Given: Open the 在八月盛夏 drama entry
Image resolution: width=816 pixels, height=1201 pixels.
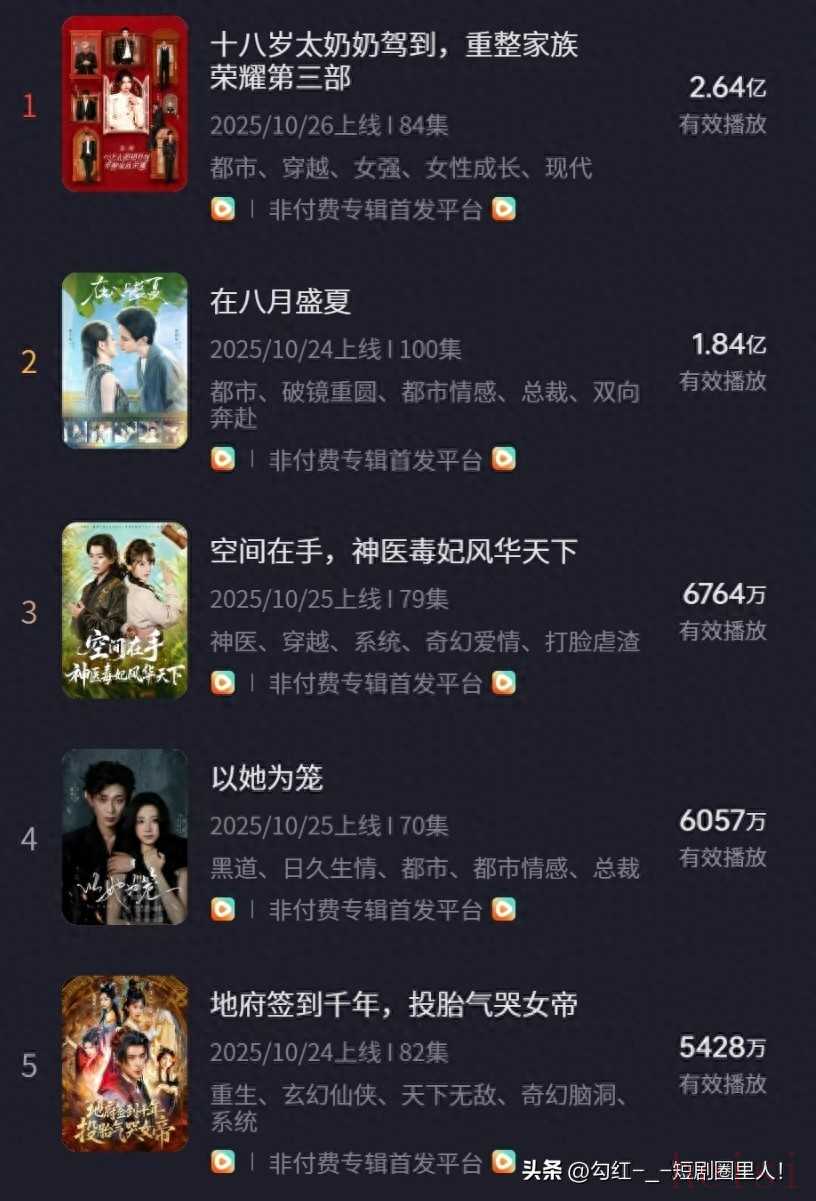Looking at the screenshot, I should point(281,302).
